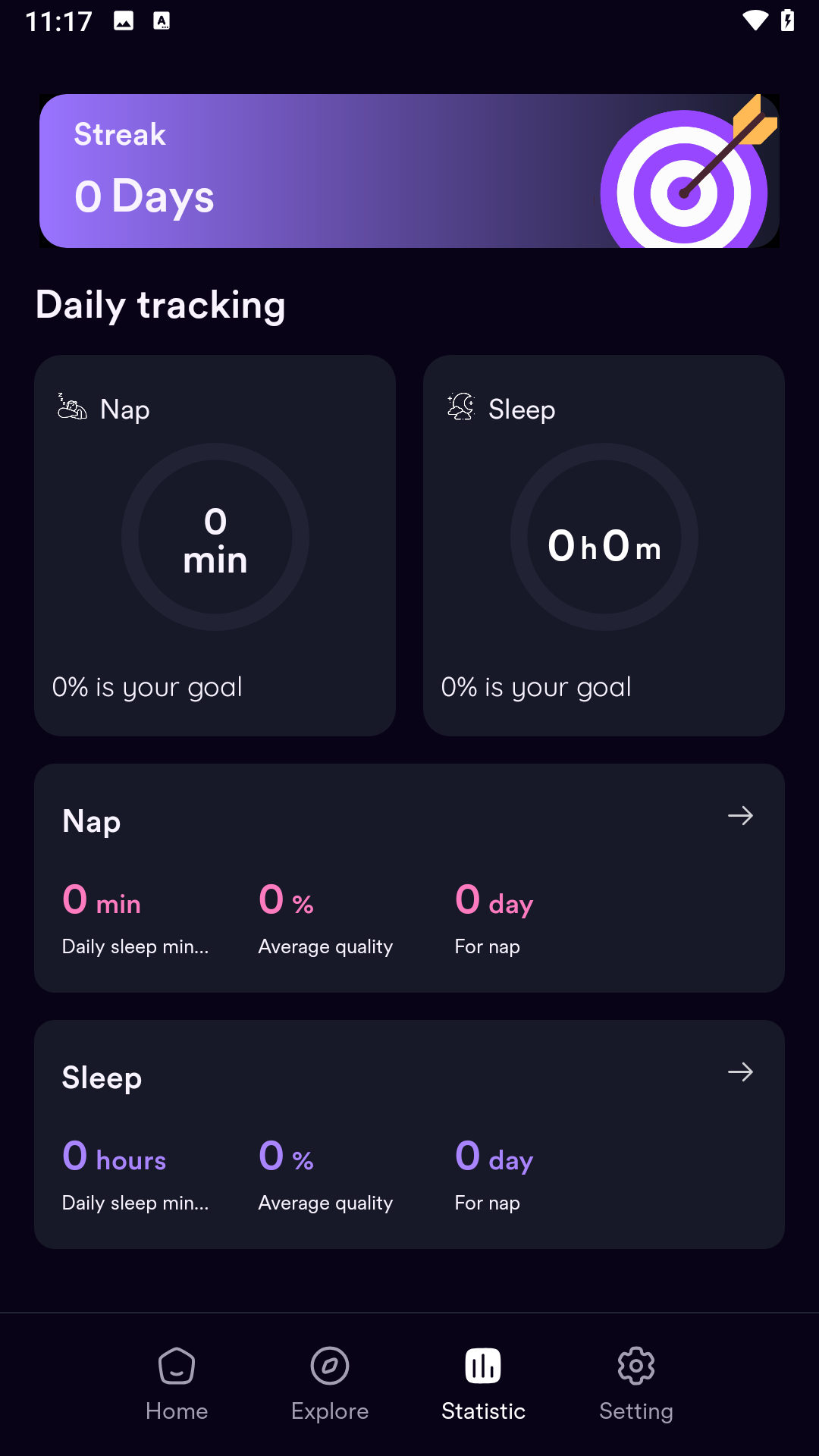Open the Nap details arrow
The width and height of the screenshot is (819, 1456).
pyautogui.click(x=740, y=815)
